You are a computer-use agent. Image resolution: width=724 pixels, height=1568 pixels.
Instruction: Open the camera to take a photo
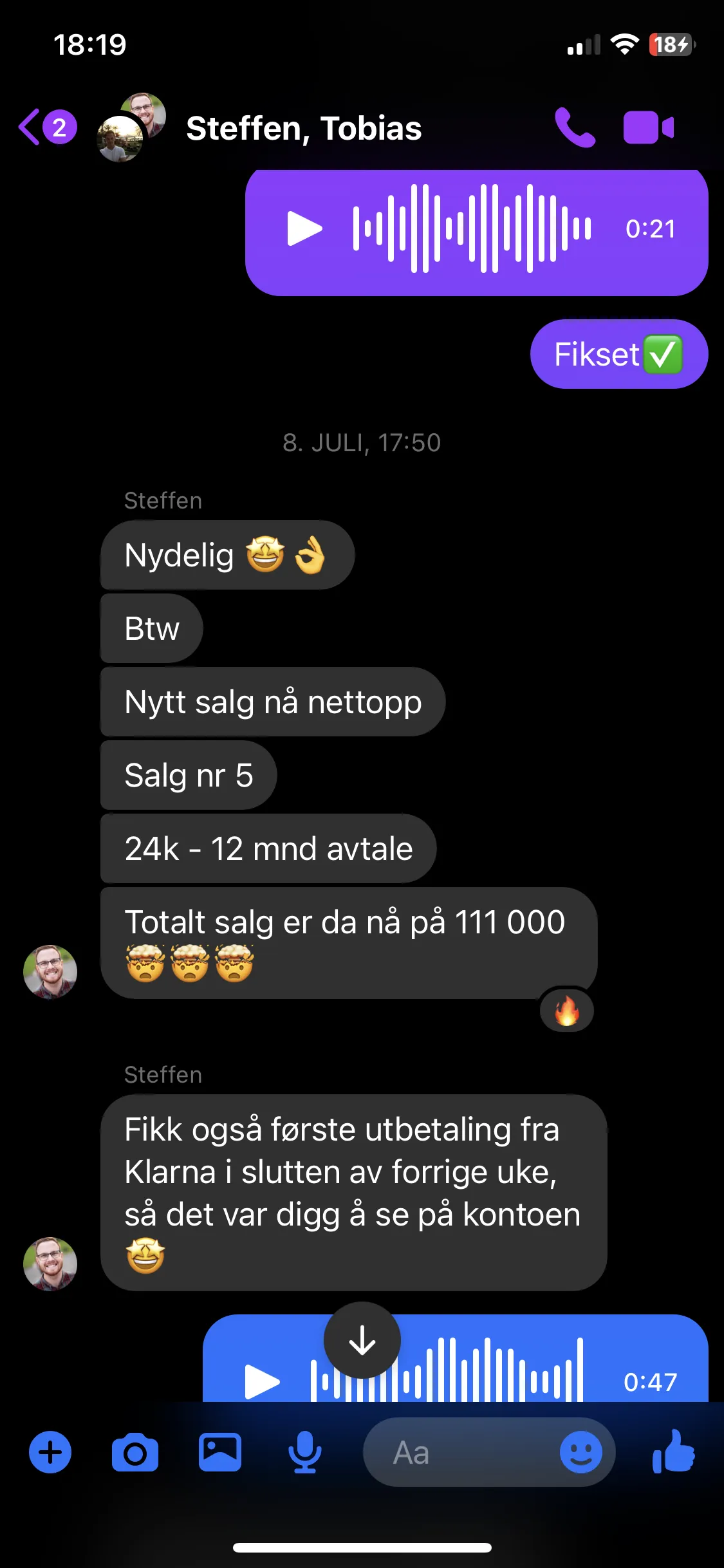click(x=135, y=1452)
